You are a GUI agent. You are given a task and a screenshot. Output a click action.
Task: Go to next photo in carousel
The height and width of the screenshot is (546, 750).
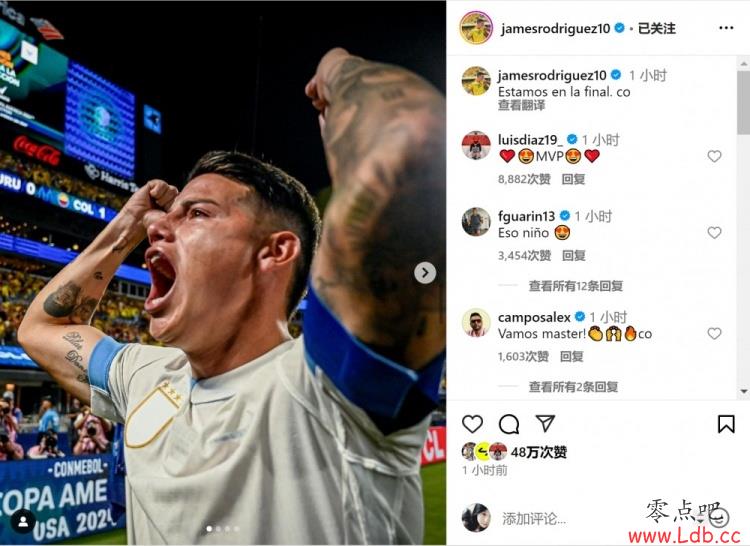coord(425,273)
